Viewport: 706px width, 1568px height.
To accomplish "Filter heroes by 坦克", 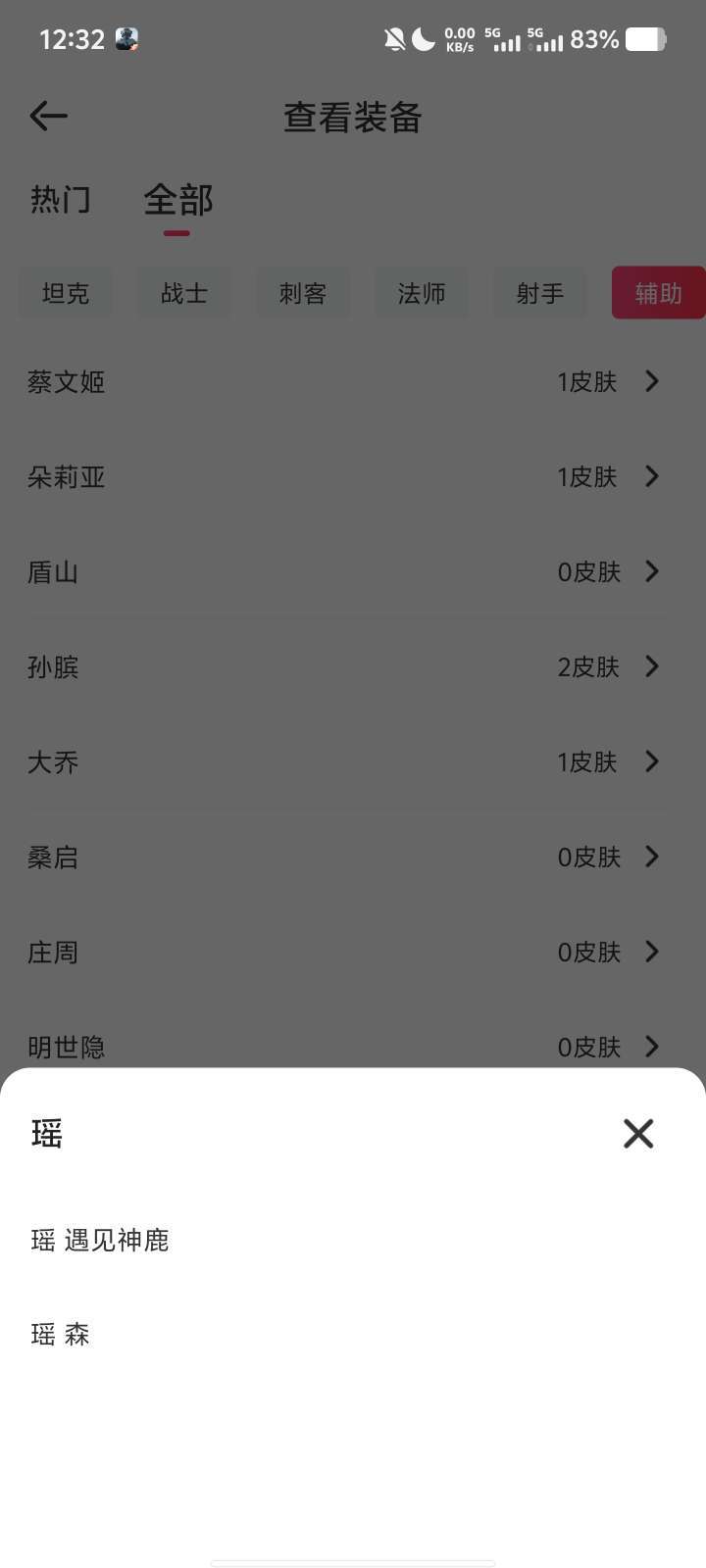I will 66,293.
